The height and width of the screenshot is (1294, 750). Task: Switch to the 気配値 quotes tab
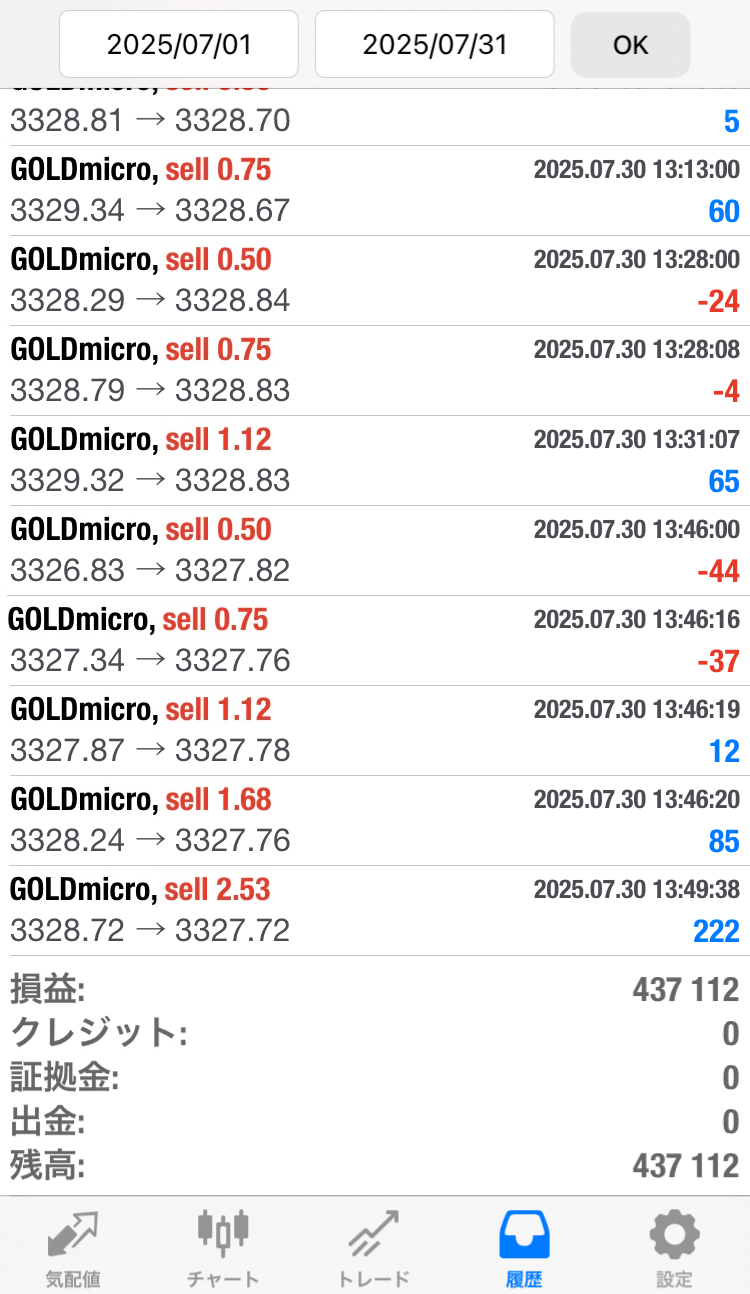(73, 1246)
